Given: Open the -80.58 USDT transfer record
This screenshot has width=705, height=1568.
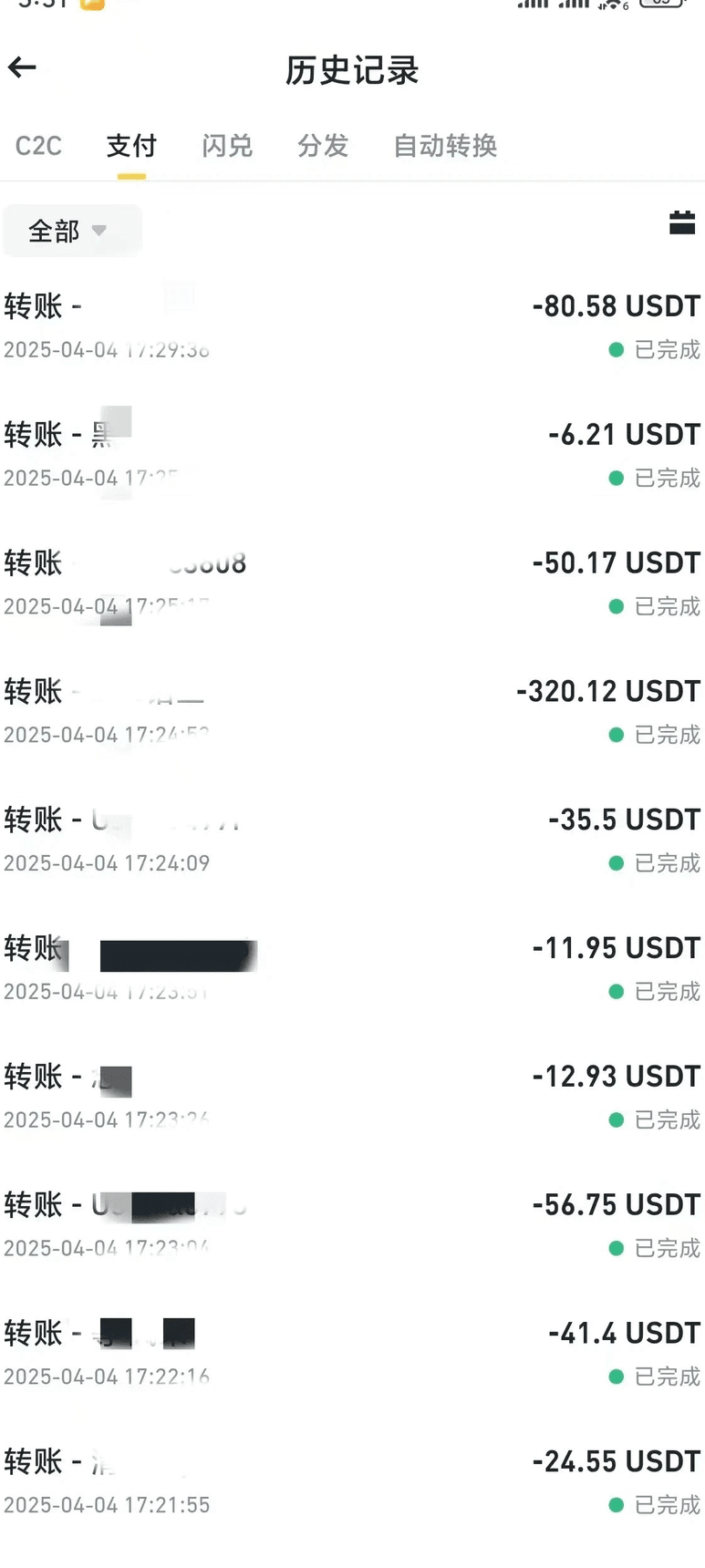Looking at the screenshot, I should click(x=352, y=326).
